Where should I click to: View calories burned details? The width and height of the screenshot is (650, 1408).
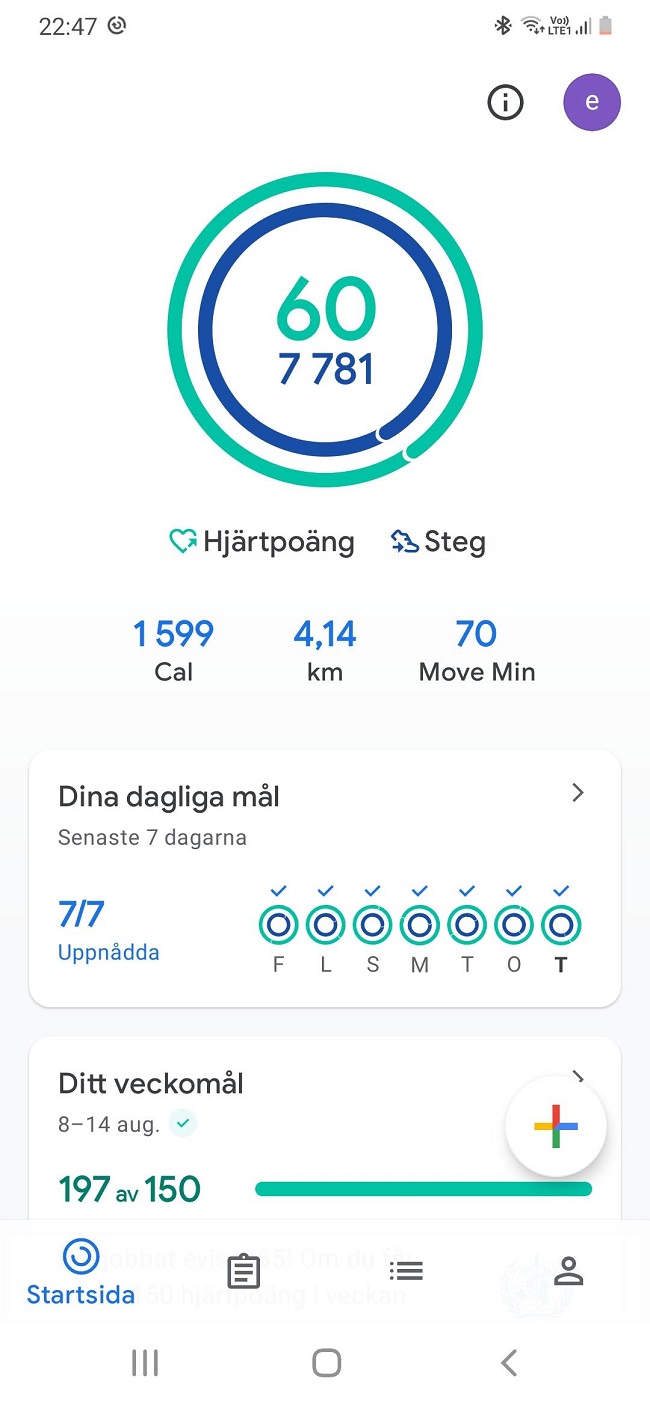173,650
